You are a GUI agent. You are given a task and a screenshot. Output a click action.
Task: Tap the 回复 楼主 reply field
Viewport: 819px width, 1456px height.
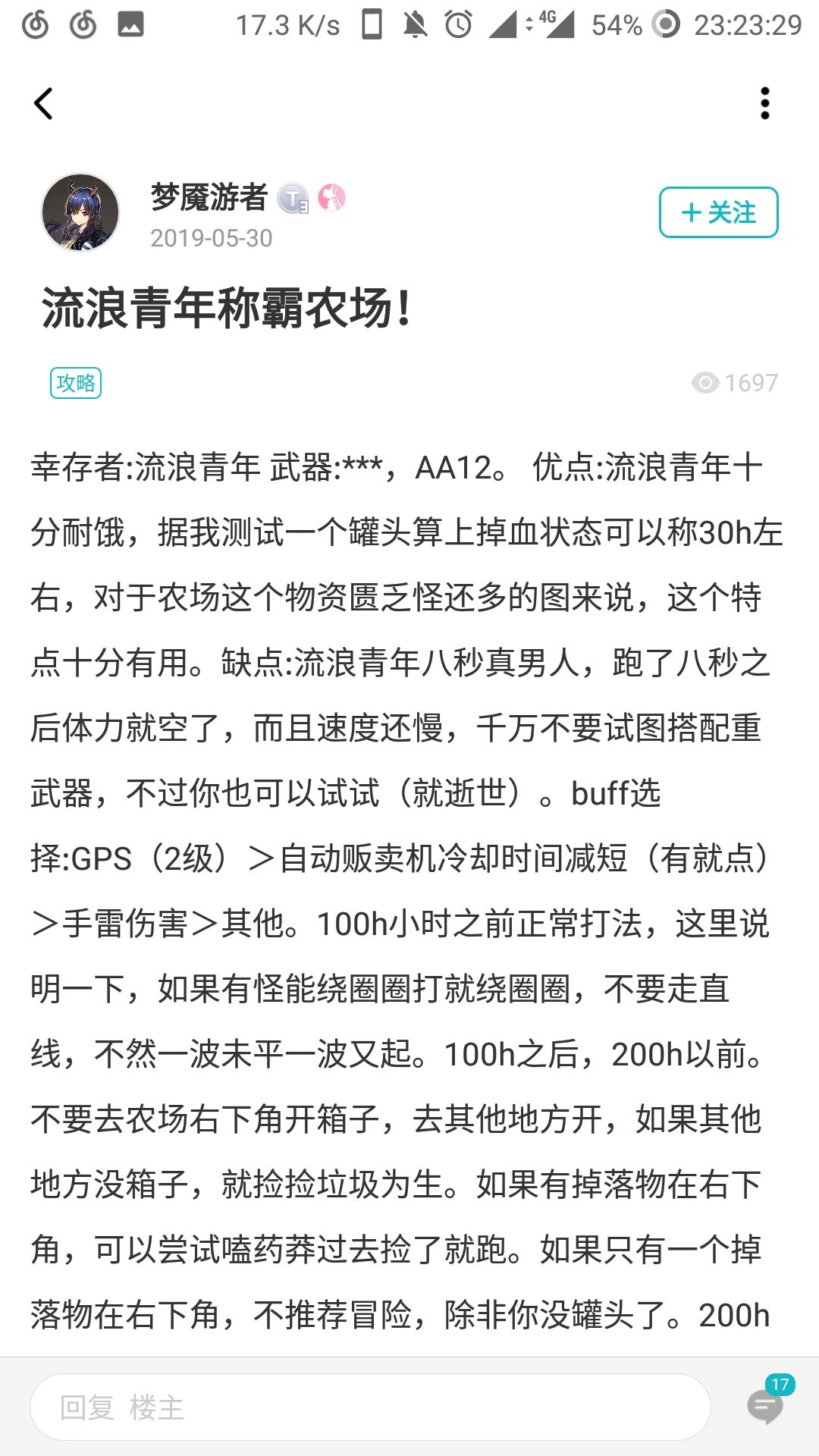tap(370, 1407)
